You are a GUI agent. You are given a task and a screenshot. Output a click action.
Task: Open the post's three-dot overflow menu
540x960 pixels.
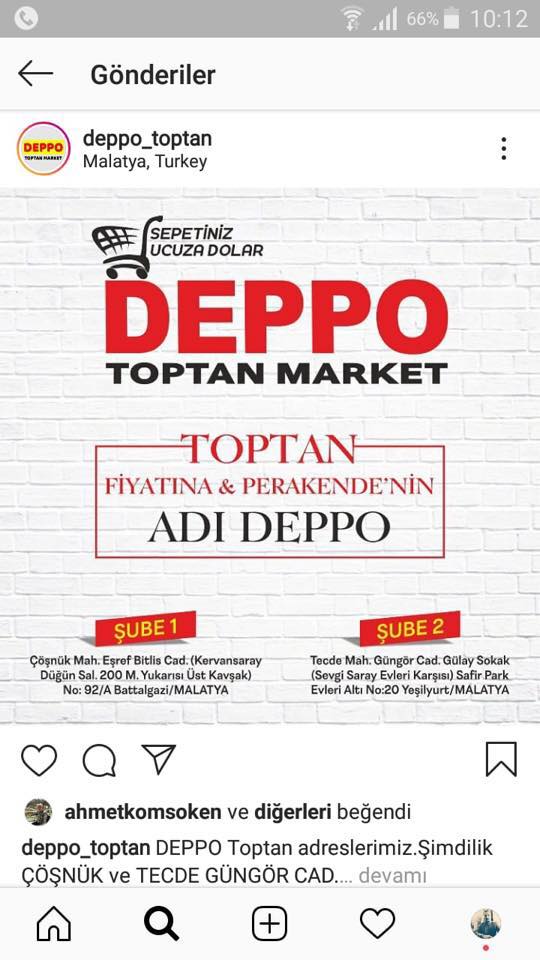tap(503, 149)
